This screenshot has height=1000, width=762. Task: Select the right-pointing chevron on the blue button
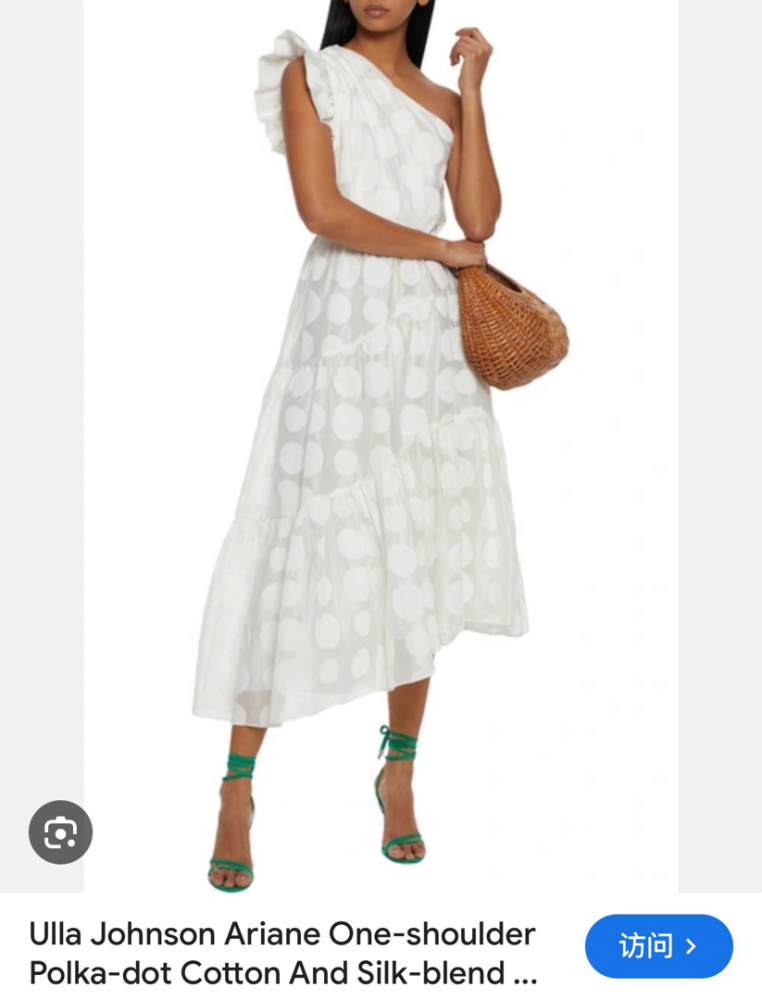[x=691, y=946]
